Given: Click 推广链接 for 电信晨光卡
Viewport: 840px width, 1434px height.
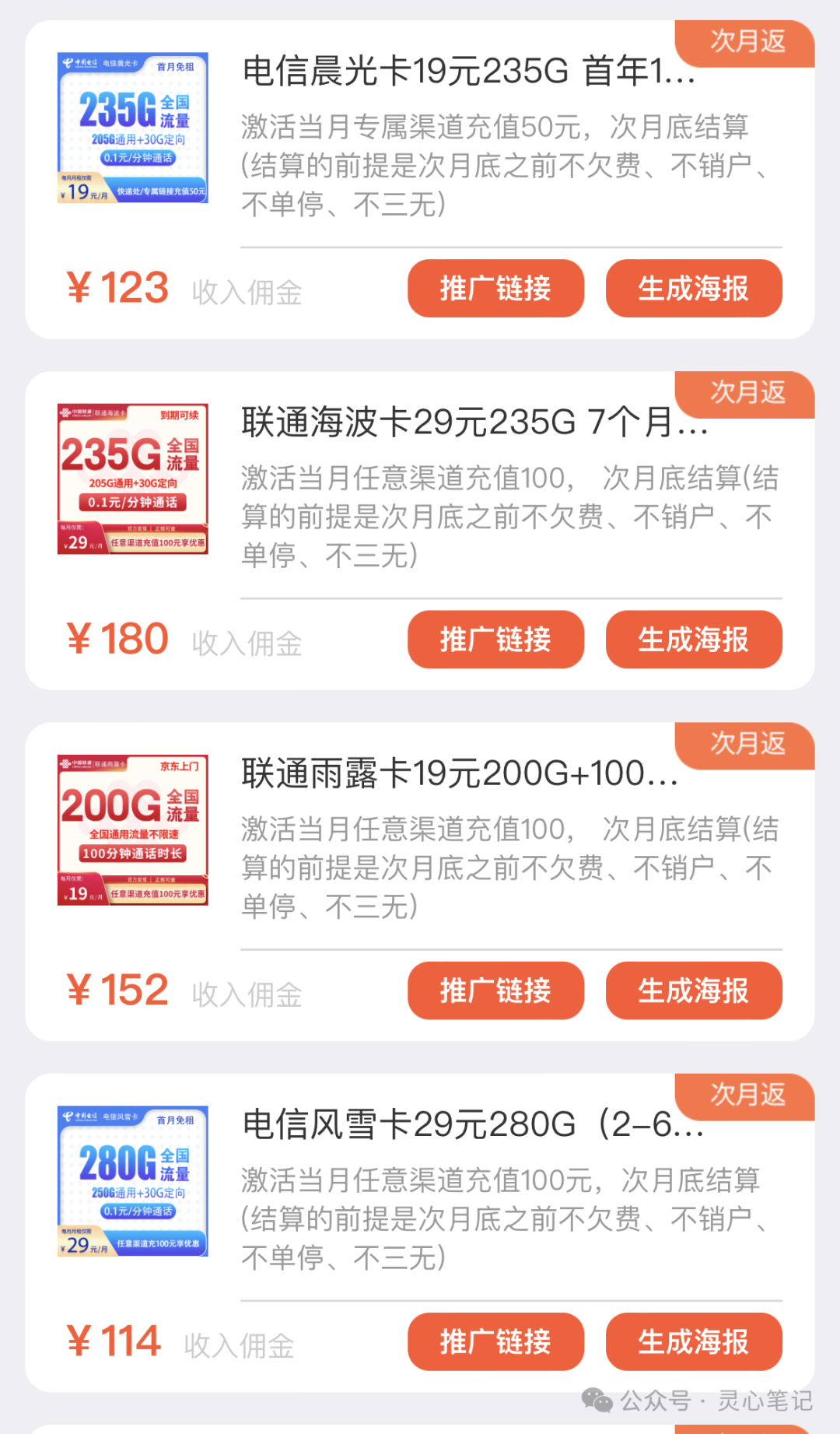Looking at the screenshot, I should (495, 289).
